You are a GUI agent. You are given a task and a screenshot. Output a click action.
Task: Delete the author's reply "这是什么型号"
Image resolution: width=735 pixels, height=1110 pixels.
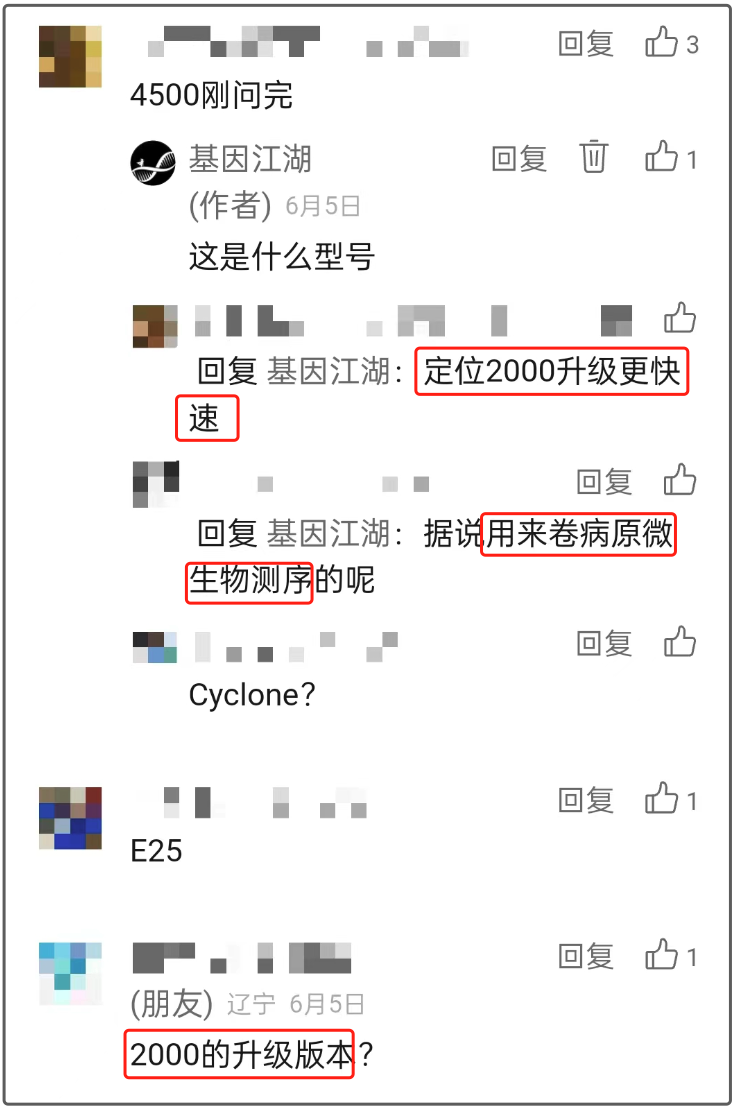(x=594, y=157)
